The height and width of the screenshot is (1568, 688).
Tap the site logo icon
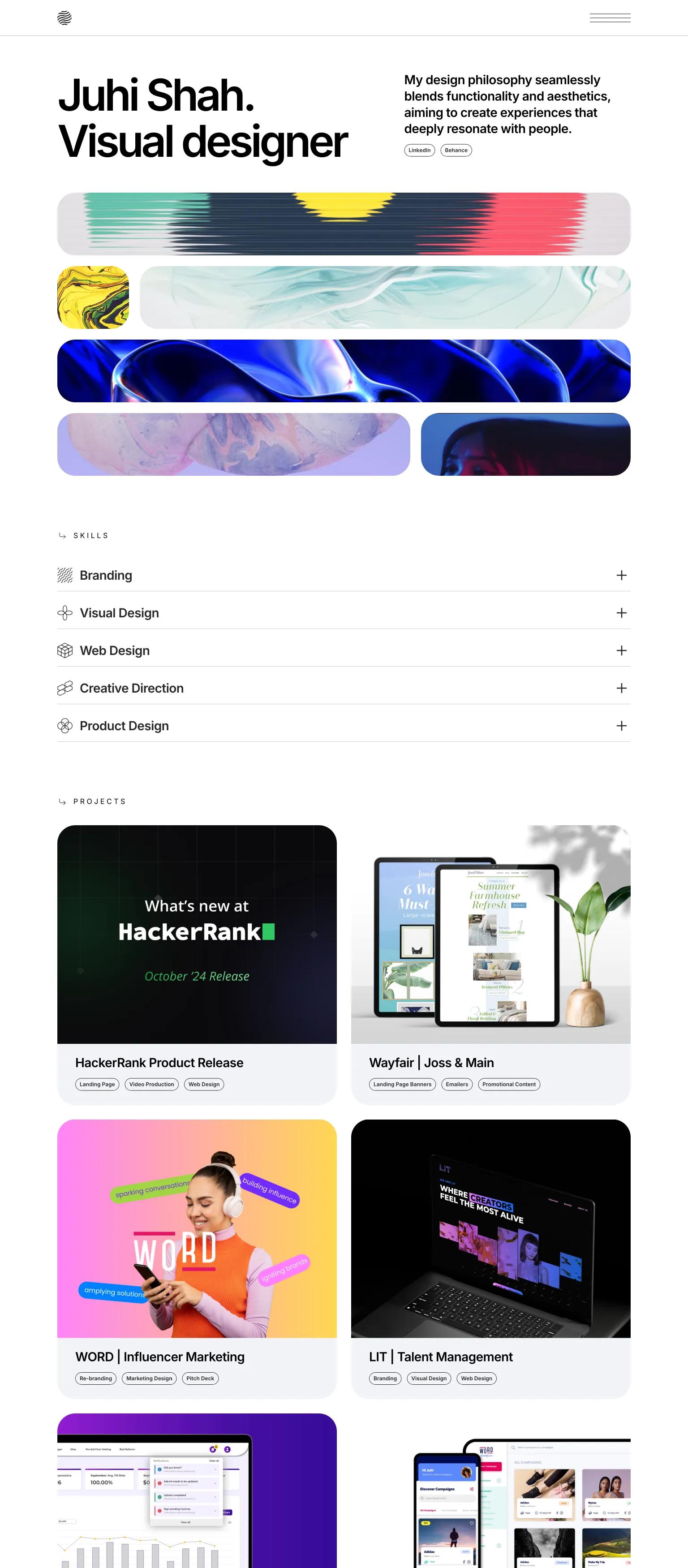click(x=64, y=17)
